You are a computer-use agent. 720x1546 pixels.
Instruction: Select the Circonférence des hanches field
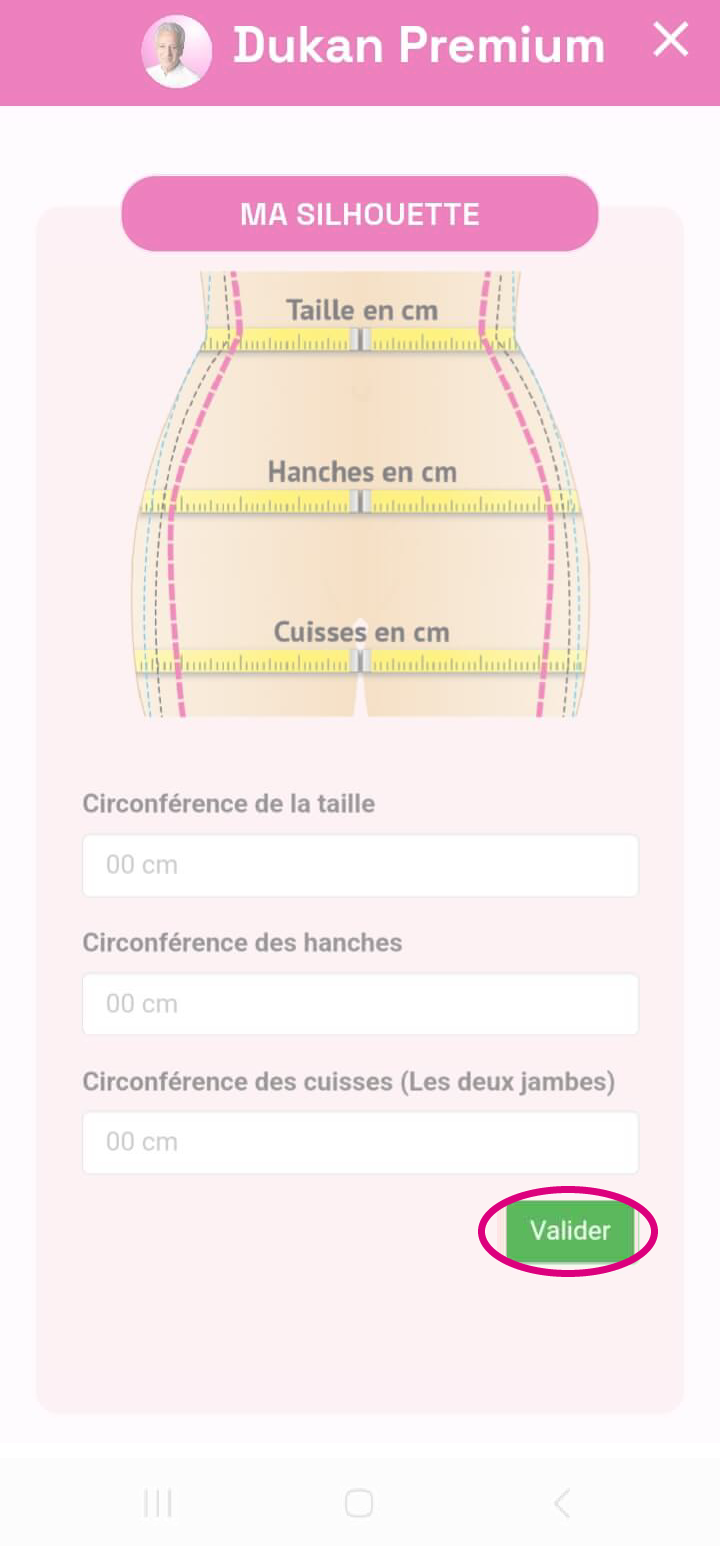[360, 1004]
